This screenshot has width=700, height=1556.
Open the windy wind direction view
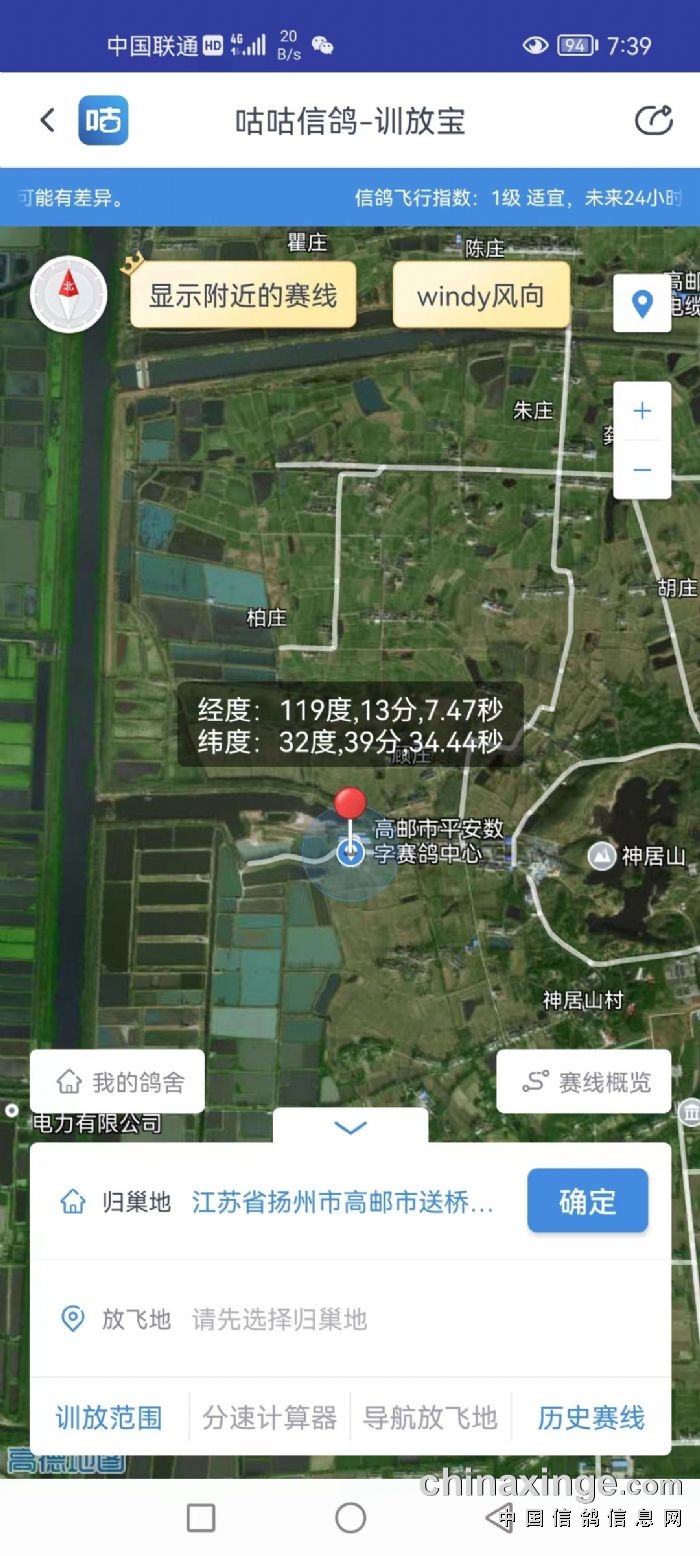[480, 296]
